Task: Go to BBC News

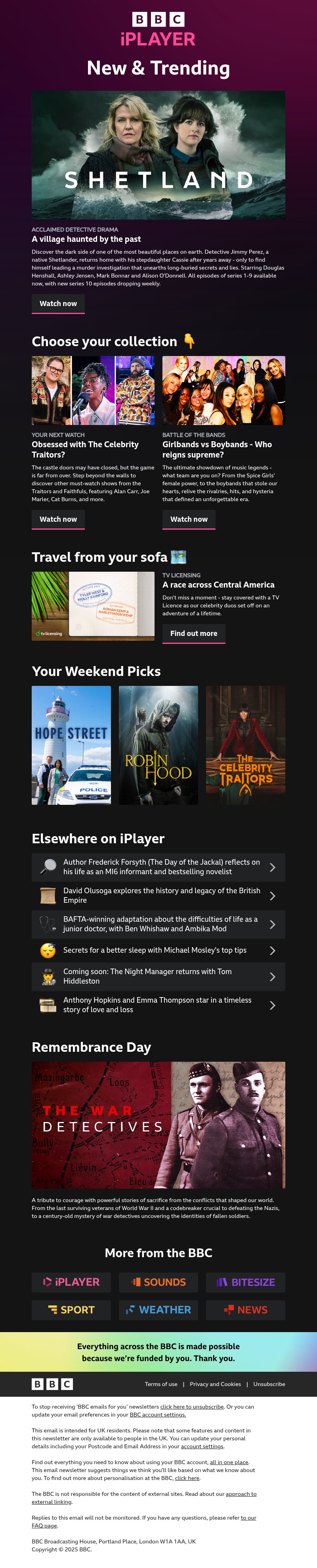Action: (245, 1309)
